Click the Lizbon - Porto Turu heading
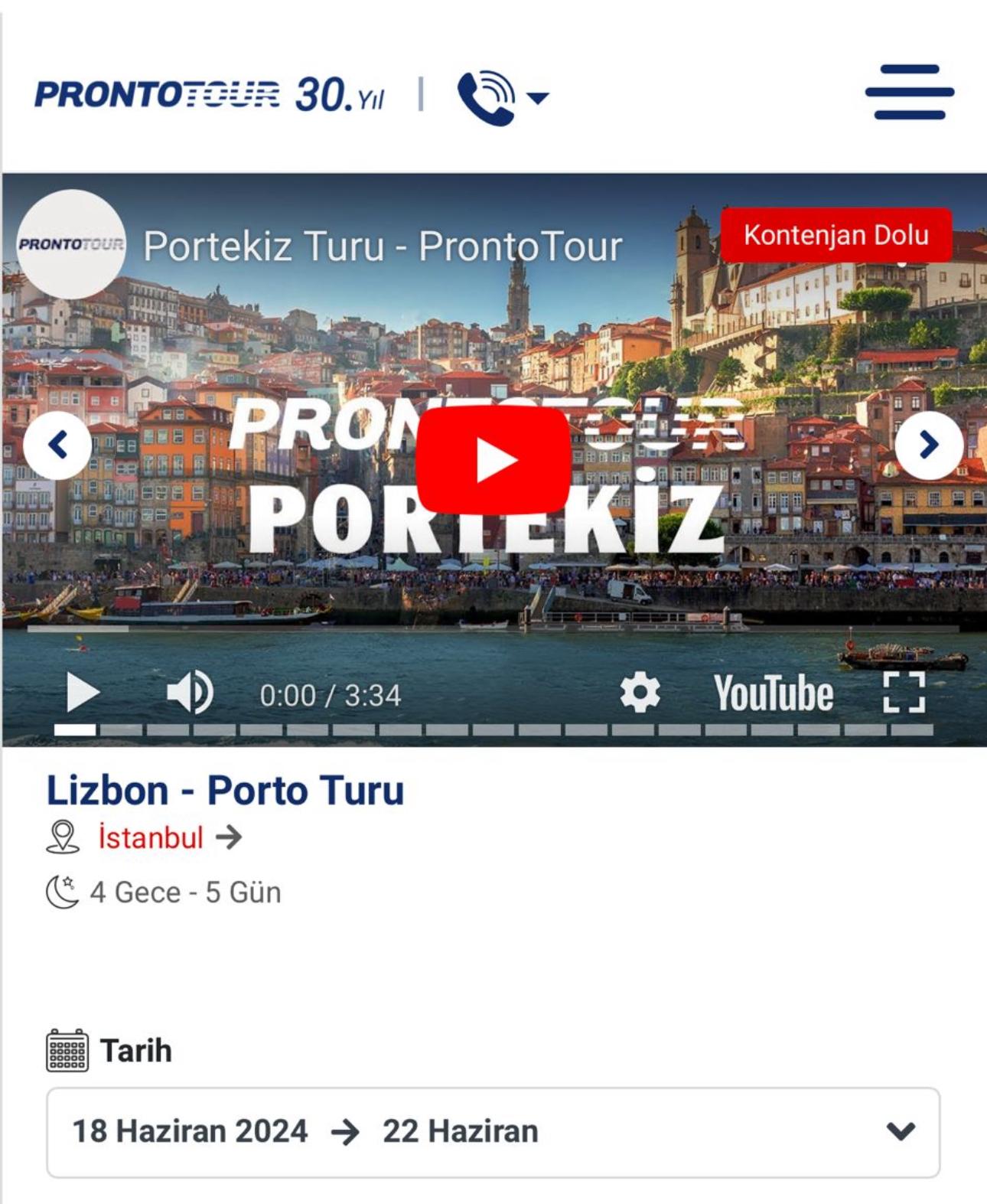This screenshot has width=987, height=1204. (227, 792)
